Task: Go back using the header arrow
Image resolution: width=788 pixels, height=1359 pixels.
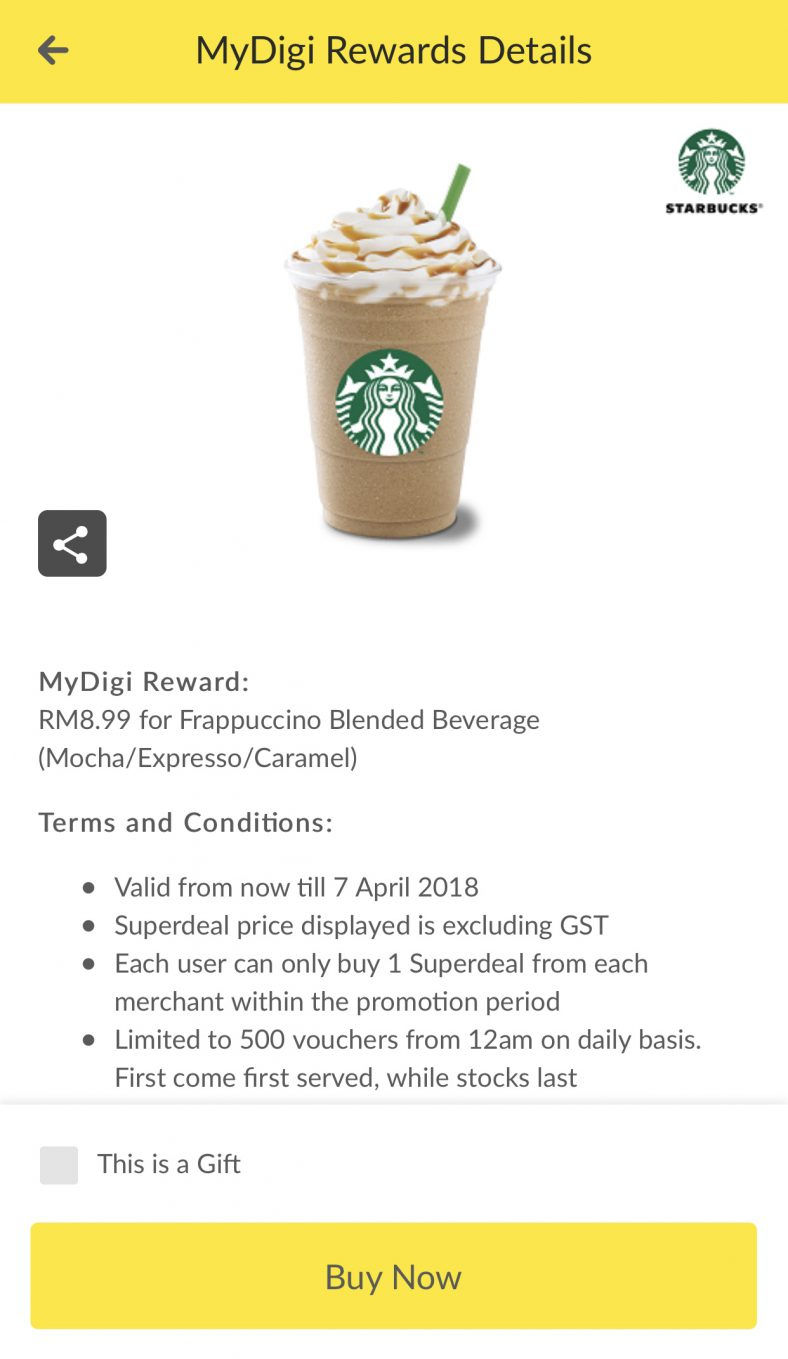Action: click(x=53, y=50)
